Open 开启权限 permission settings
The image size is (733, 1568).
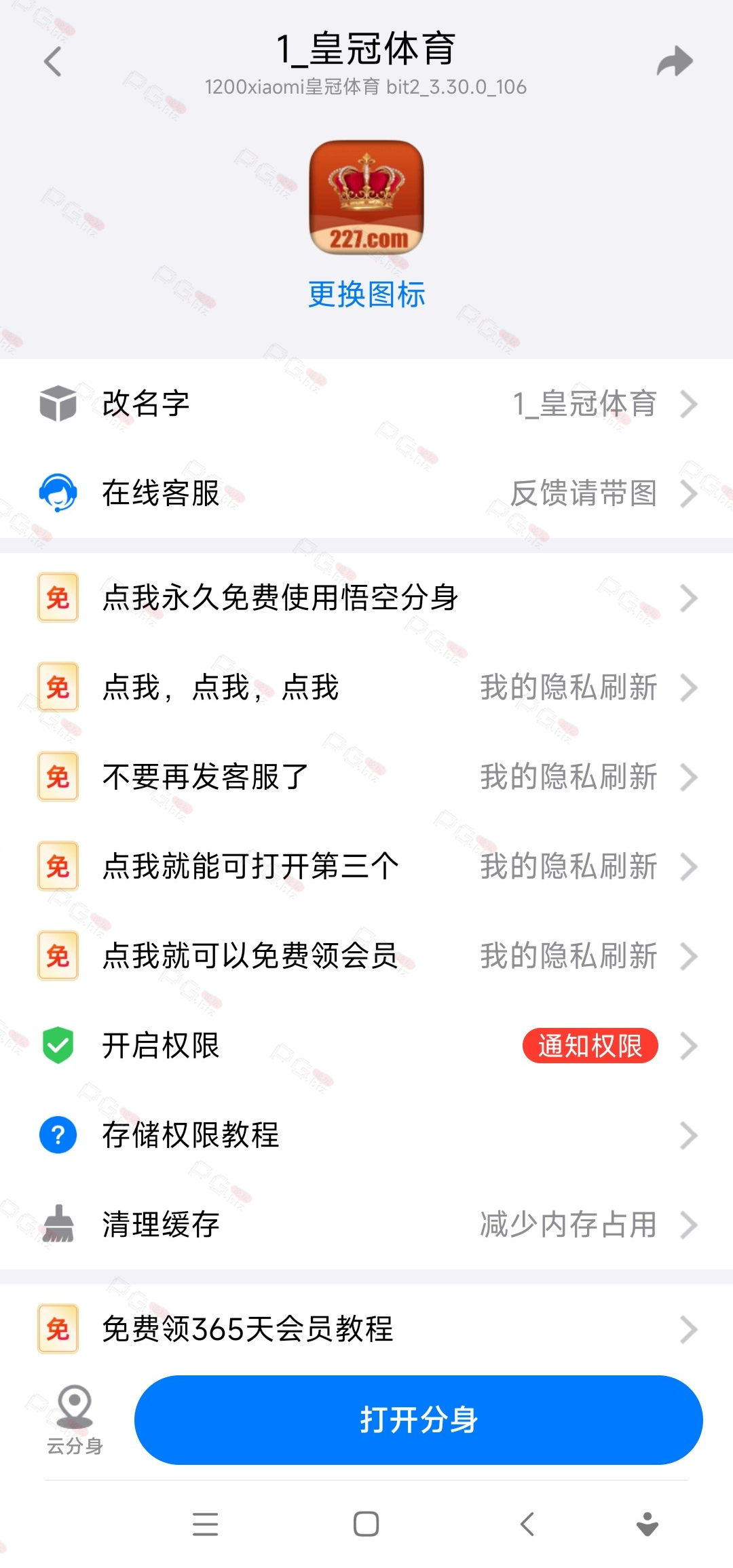366,1046
